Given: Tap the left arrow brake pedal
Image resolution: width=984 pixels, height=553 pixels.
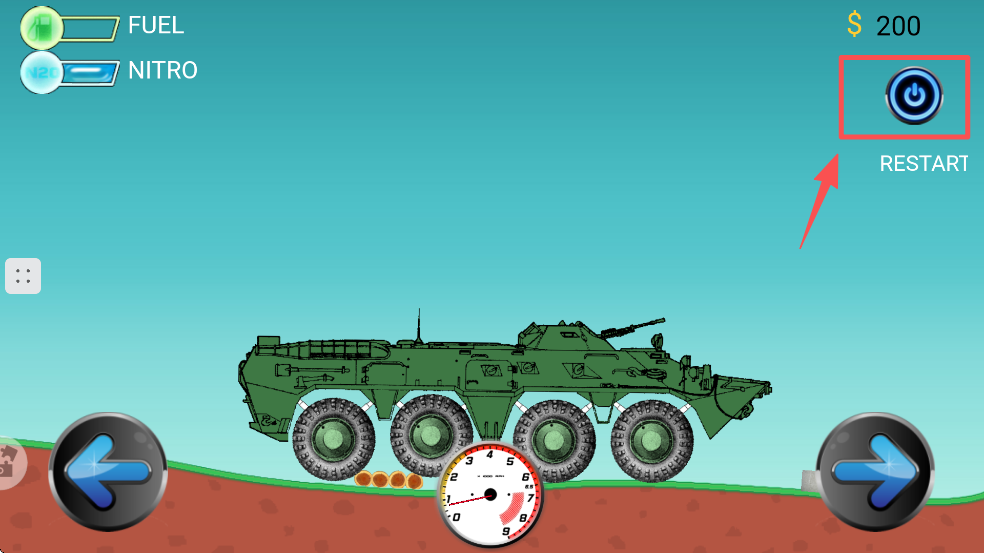Looking at the screenshot, I should pyautogui.click(x=107, y=470).
